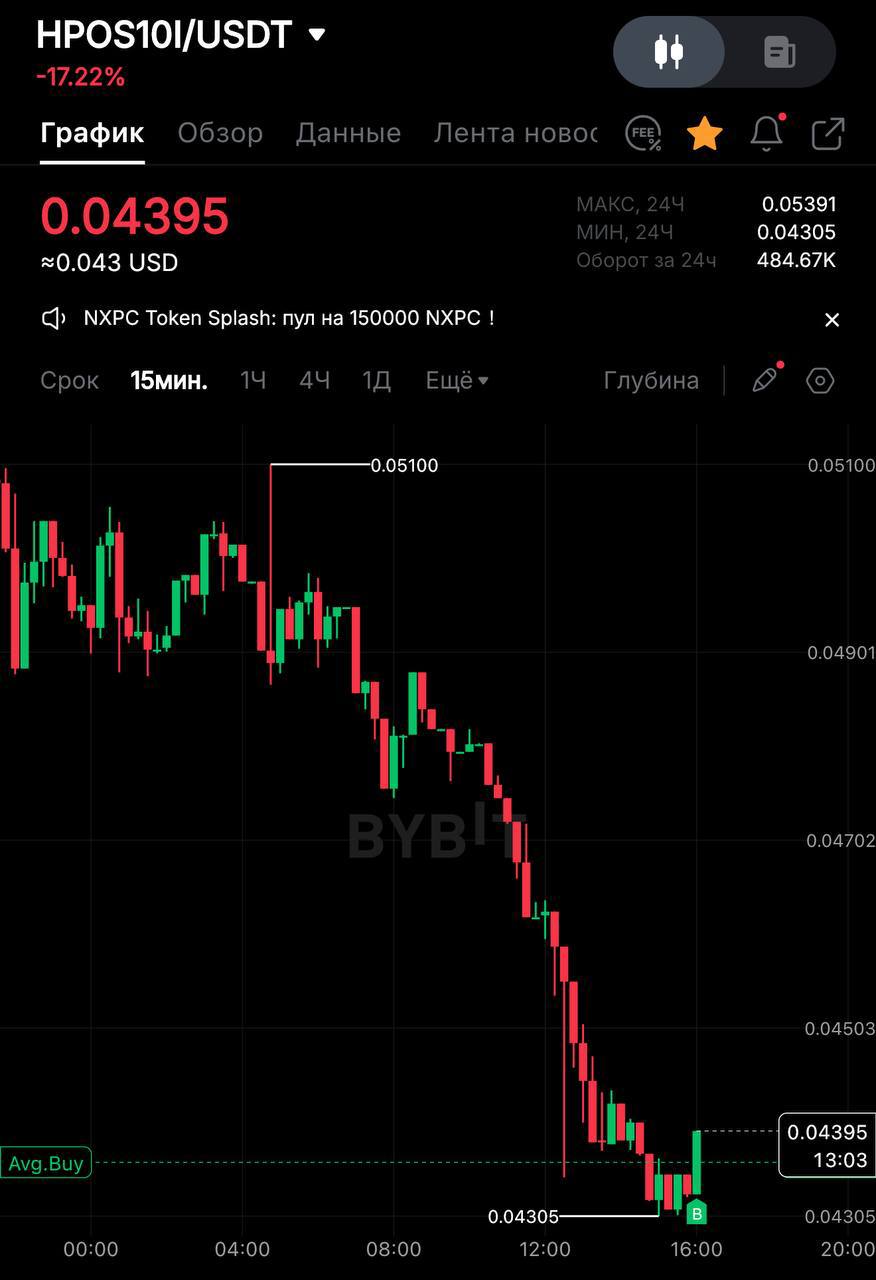Open the NXPC Token Splash announcement
Image resolution: width=876 pixels, height=1280 pixels.
pos(288,319)
